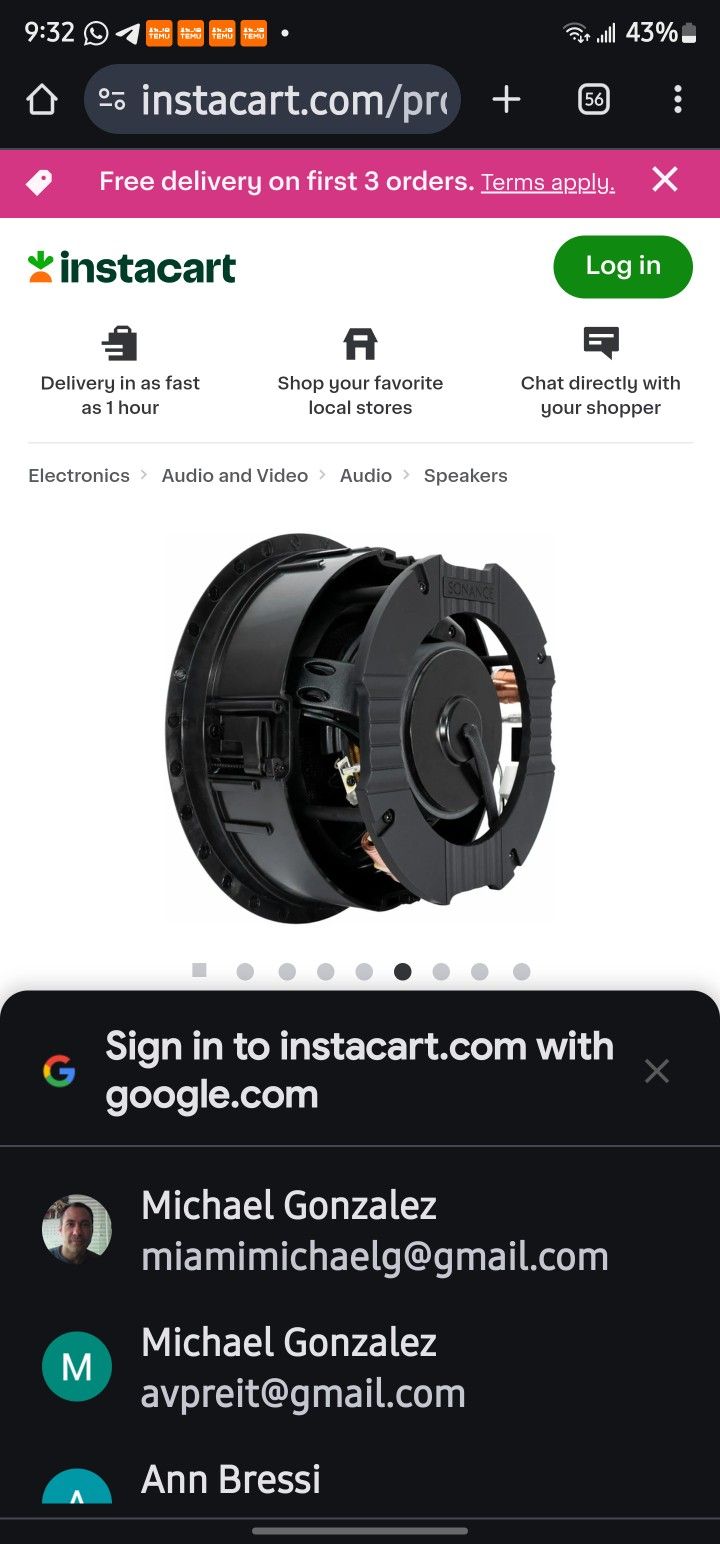Open the browser overflow menu
Screen dimensions: 720x1544
click(x=678, y=99)
